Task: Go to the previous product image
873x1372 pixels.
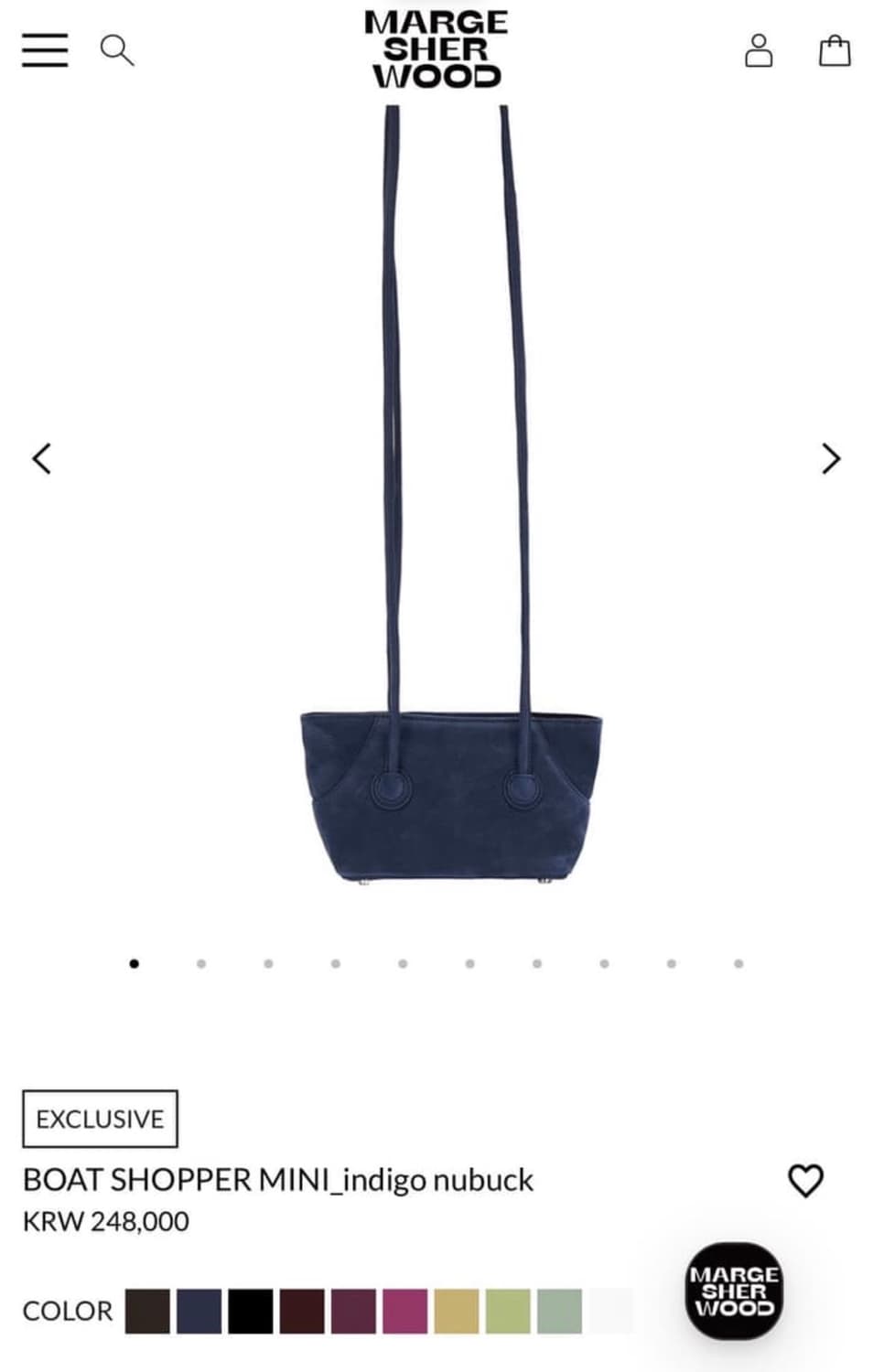Action: tap(41, 457)
